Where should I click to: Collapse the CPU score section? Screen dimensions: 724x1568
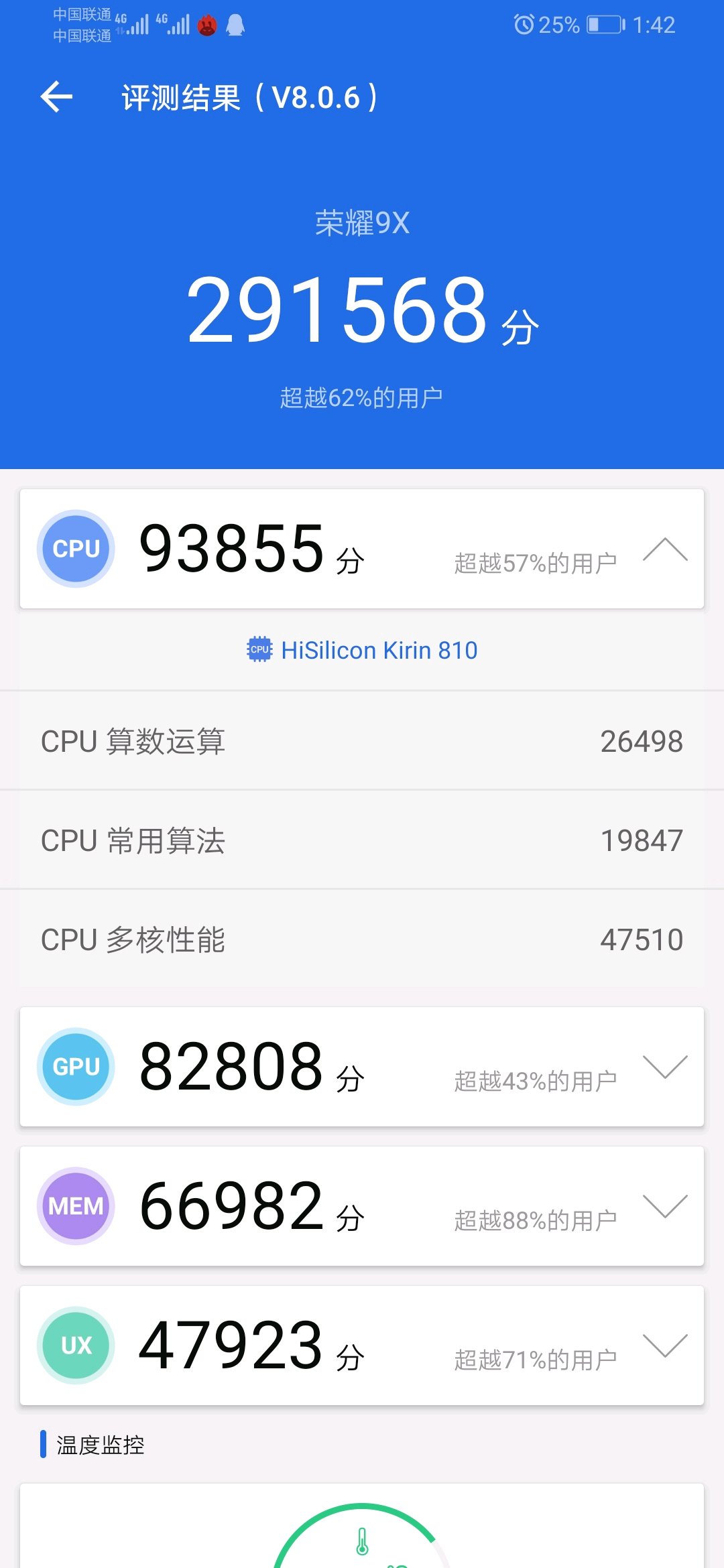tap(665, 549)
